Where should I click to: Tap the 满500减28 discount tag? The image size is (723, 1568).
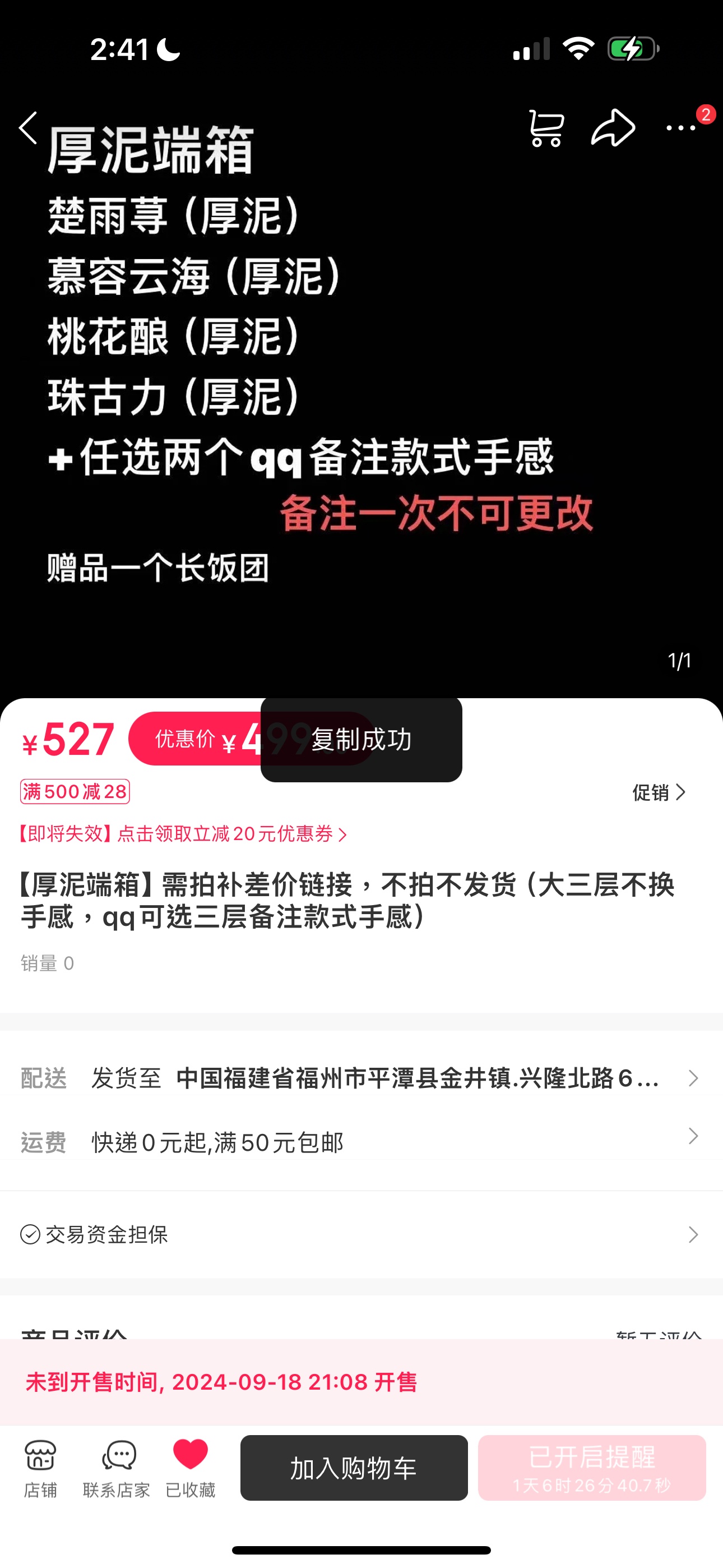click(x=75, y=791)
